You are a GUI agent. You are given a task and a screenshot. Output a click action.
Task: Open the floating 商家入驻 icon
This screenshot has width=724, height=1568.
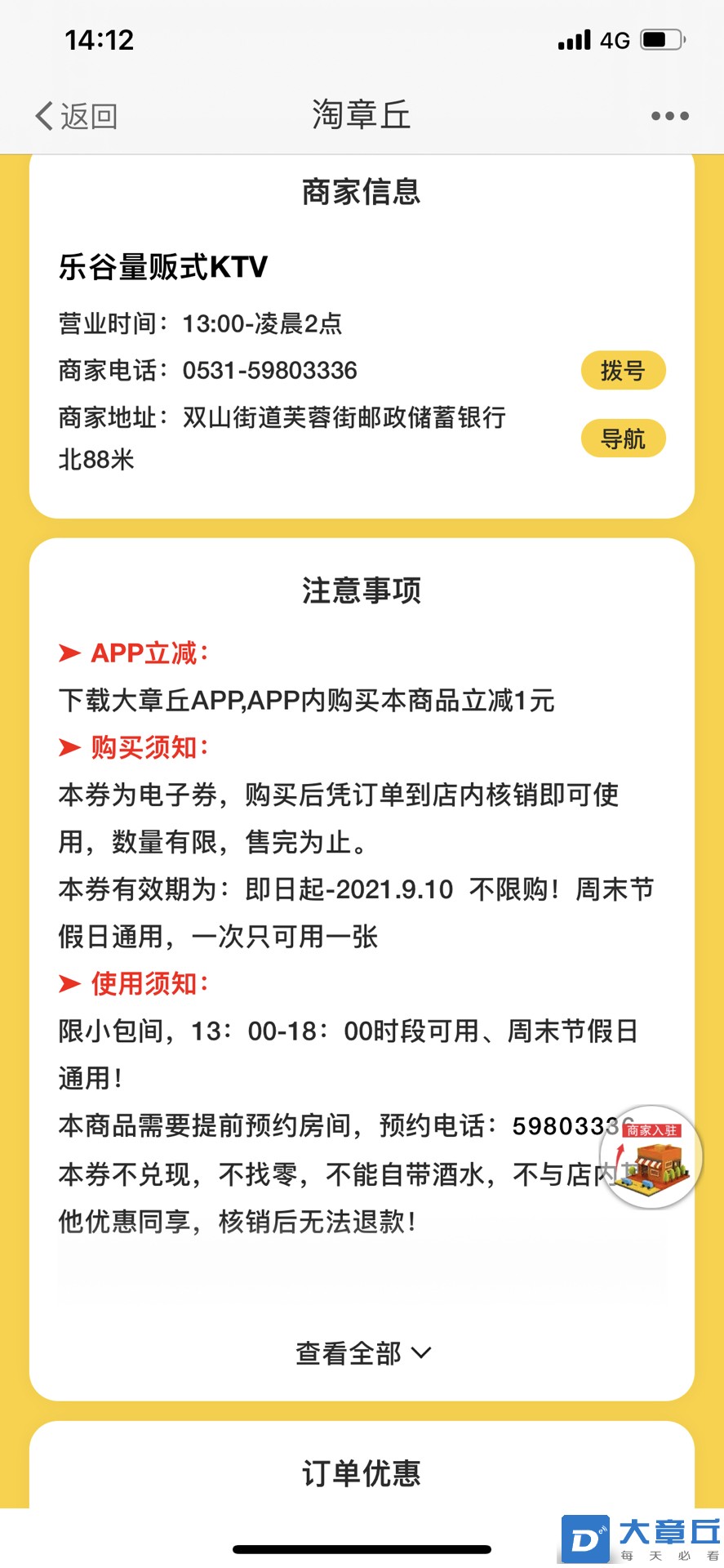(651, 1156)
